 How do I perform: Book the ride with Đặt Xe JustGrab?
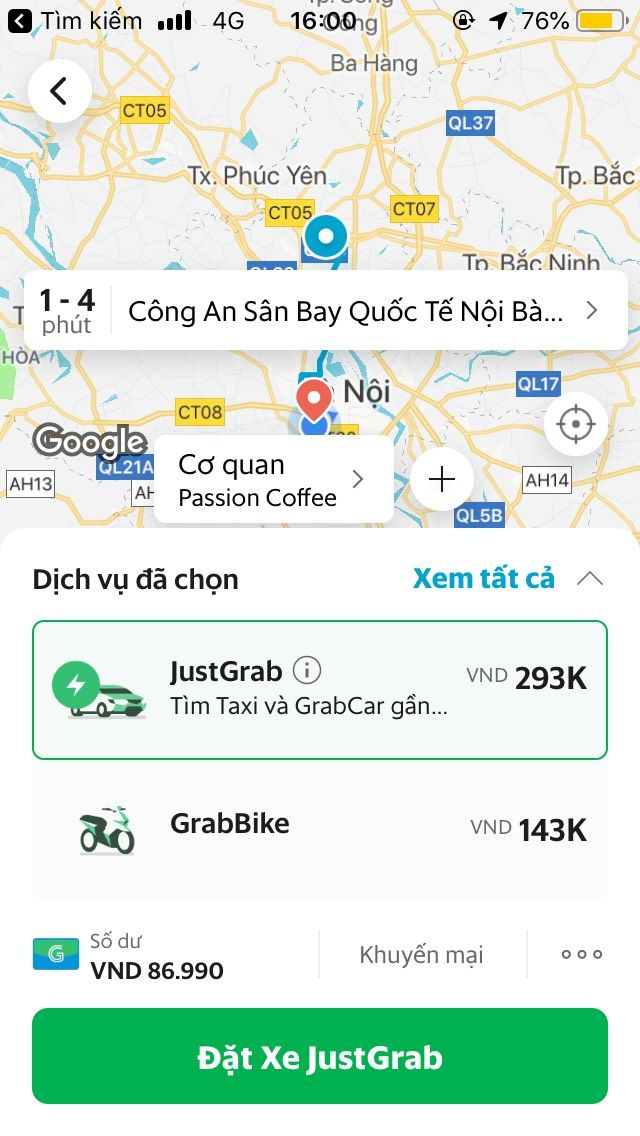(320, 1056)
